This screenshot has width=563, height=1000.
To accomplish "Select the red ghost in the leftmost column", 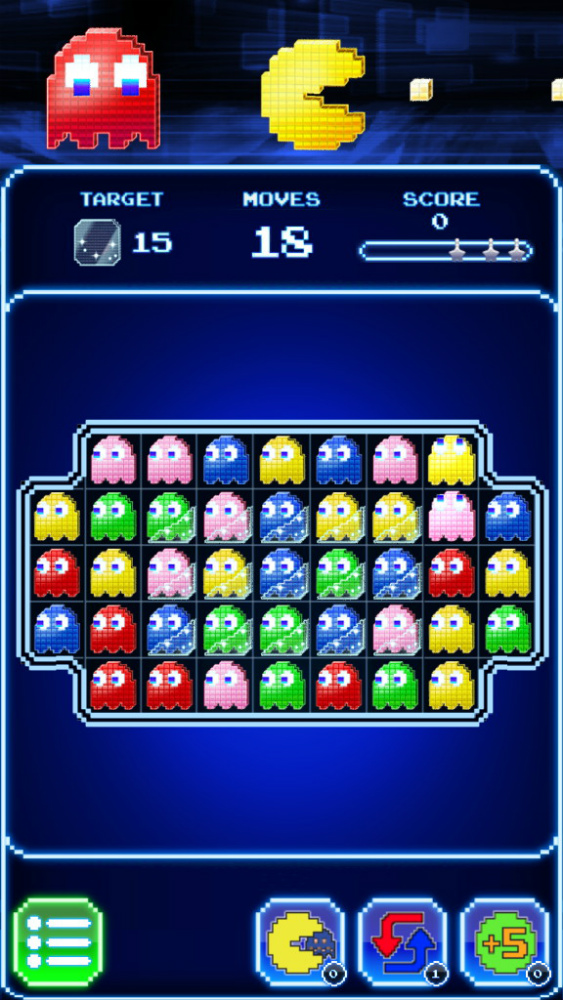I will (56, 573).
